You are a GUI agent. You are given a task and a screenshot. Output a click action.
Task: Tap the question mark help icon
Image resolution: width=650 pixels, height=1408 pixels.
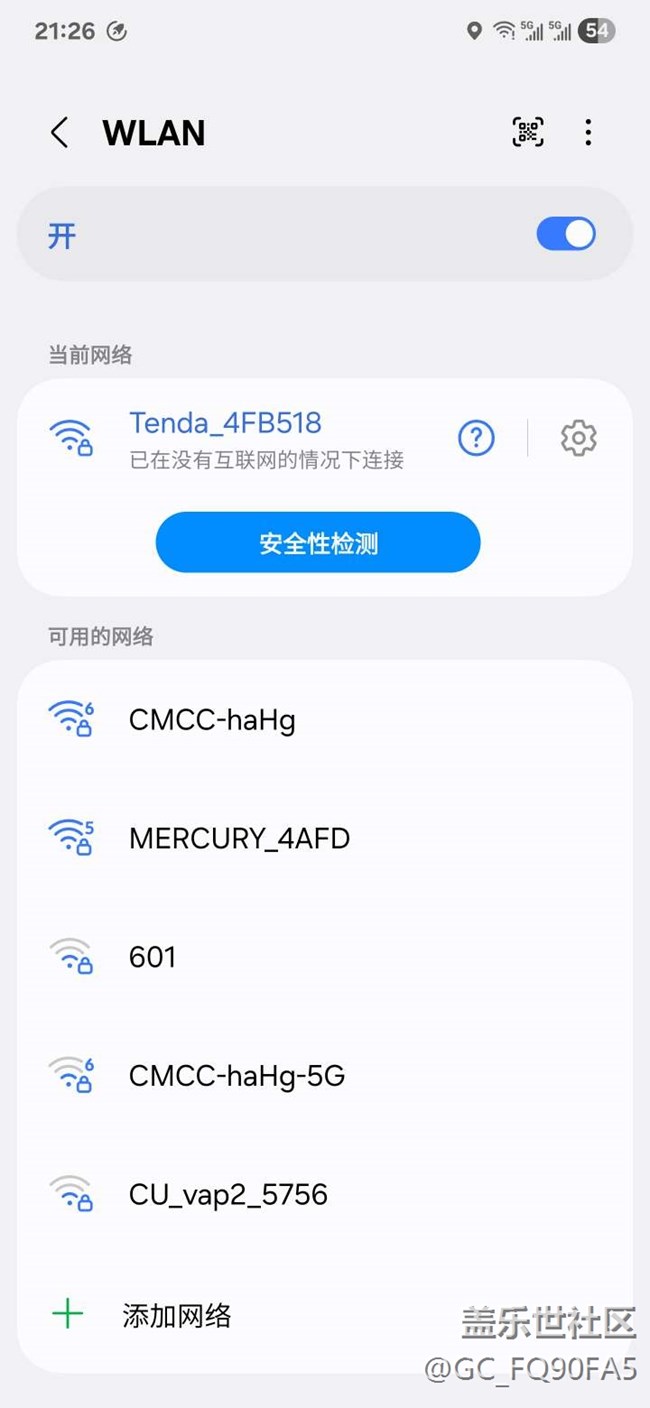coord(476,438)
